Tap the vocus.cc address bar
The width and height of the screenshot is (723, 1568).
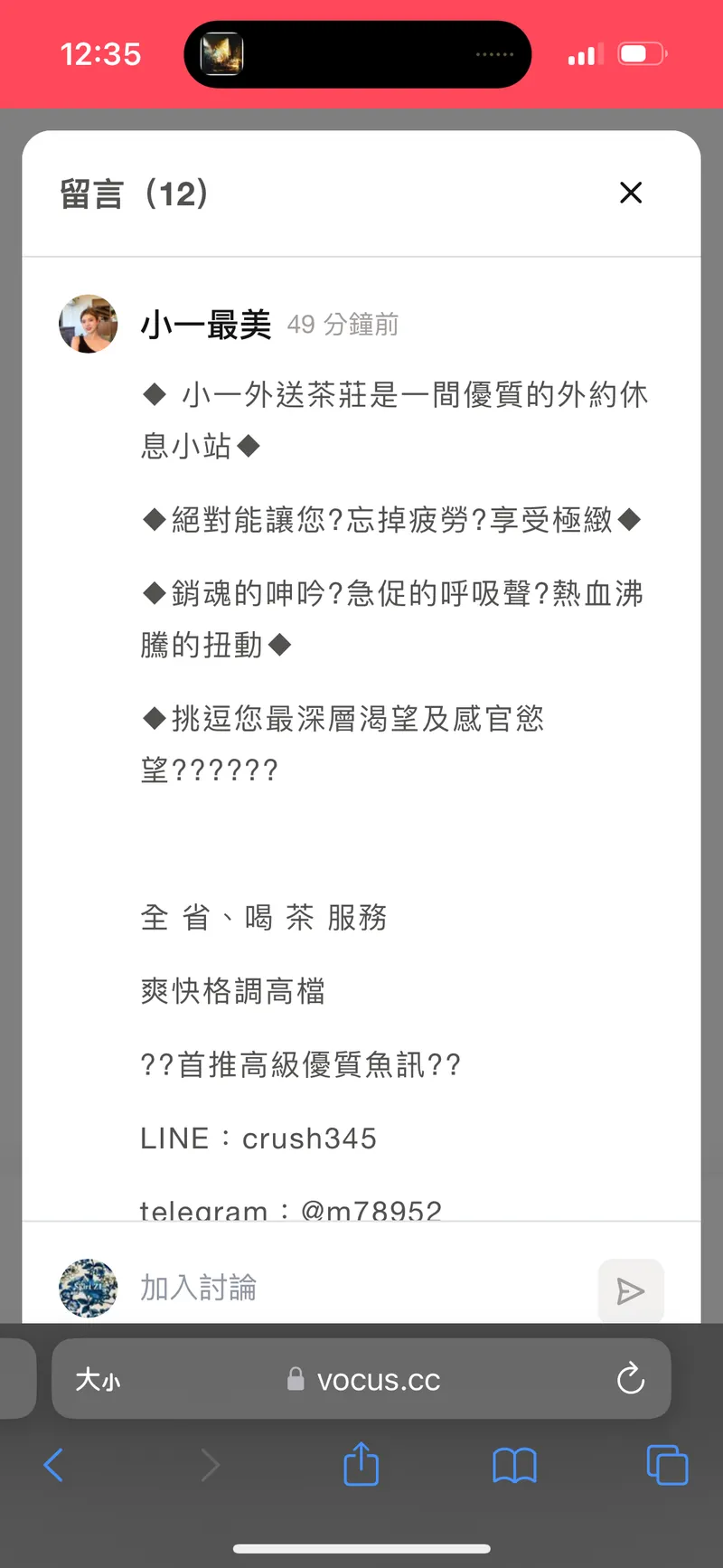pyautogui.click(x=365, y=1380)
